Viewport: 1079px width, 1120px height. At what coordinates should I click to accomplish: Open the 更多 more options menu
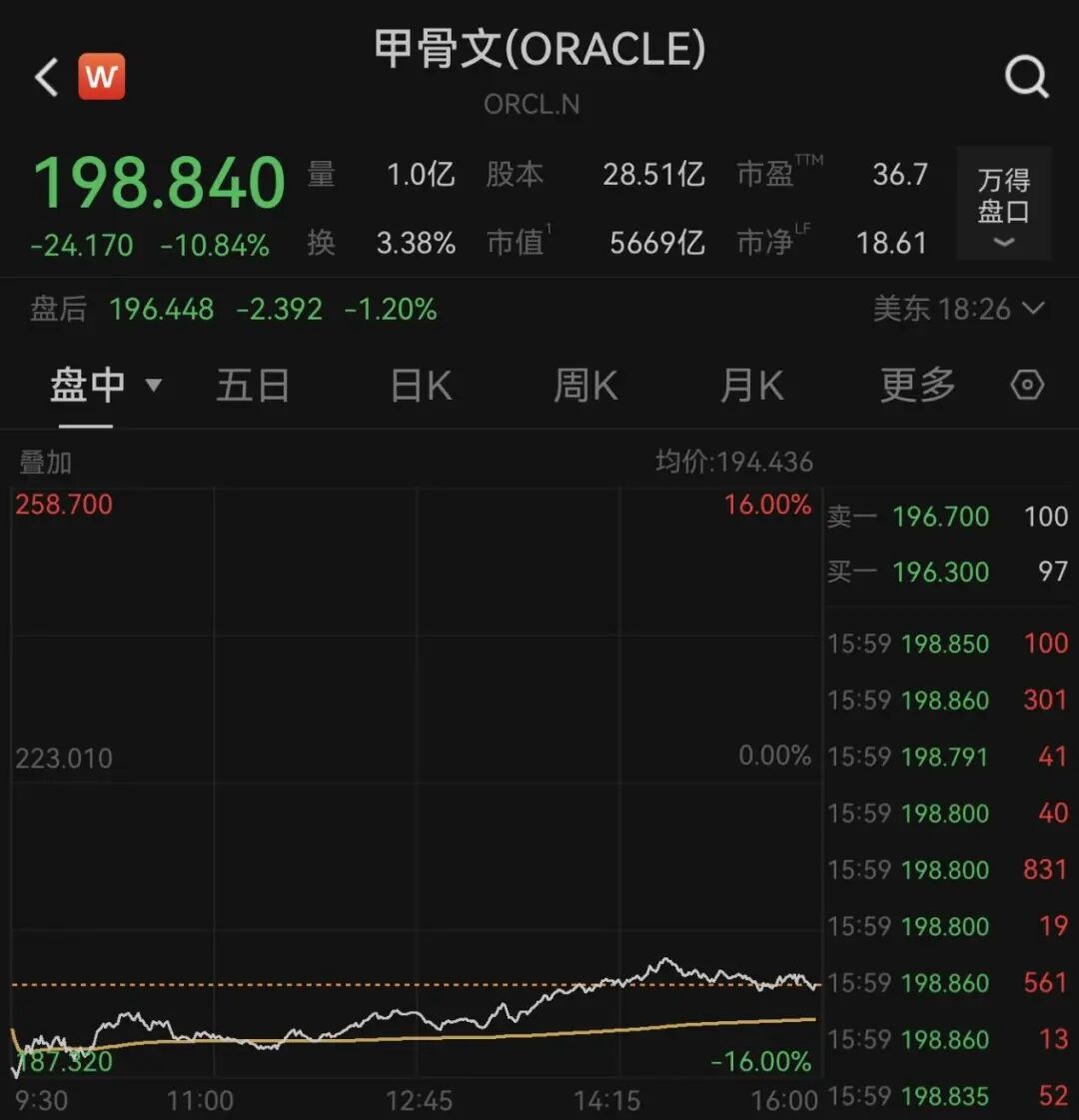[x=916, y=385]
